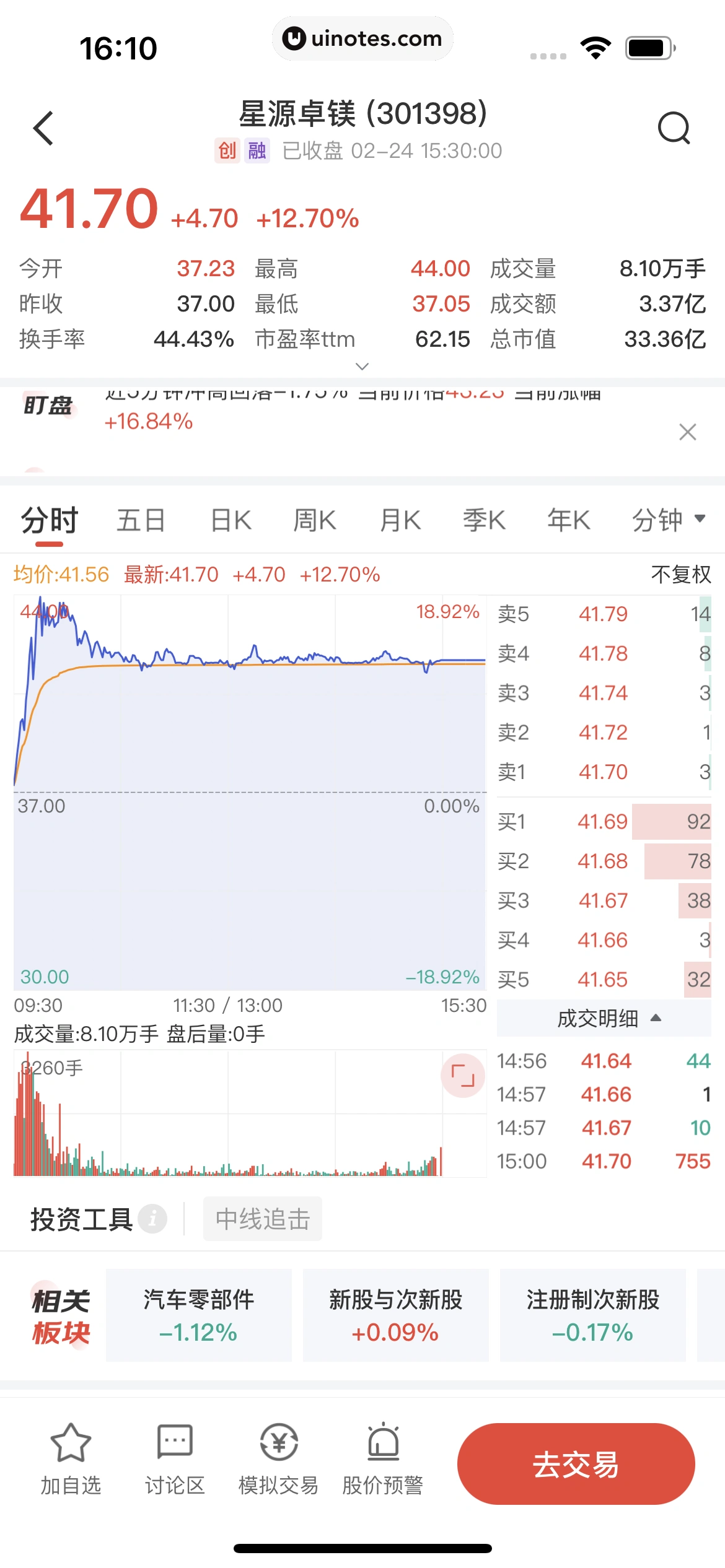725x1568 pixels.
Task: Switch to the 日K chart tab
Action: [231, 520]
